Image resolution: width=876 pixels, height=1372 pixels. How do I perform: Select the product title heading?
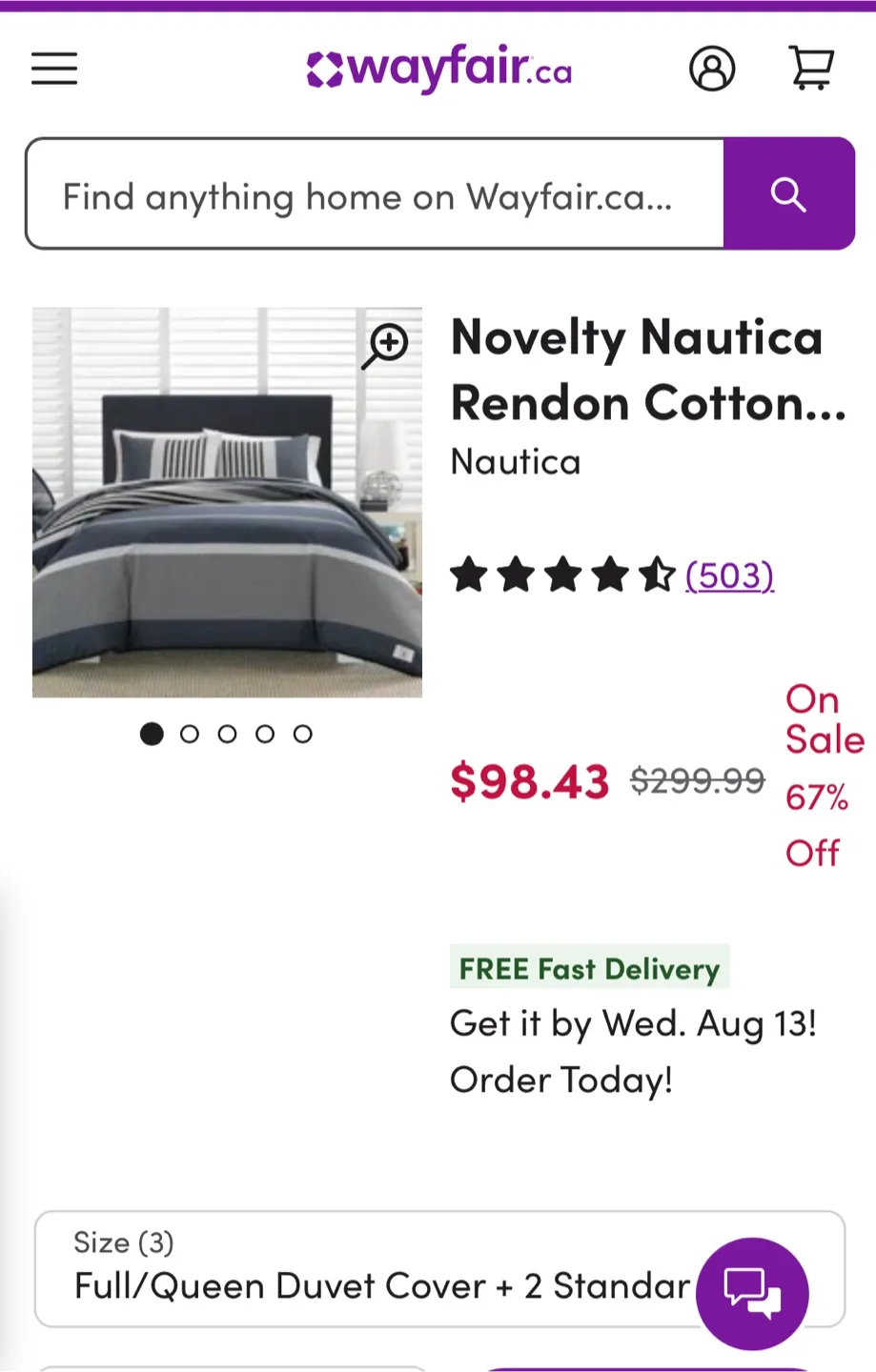pos(636,370)
